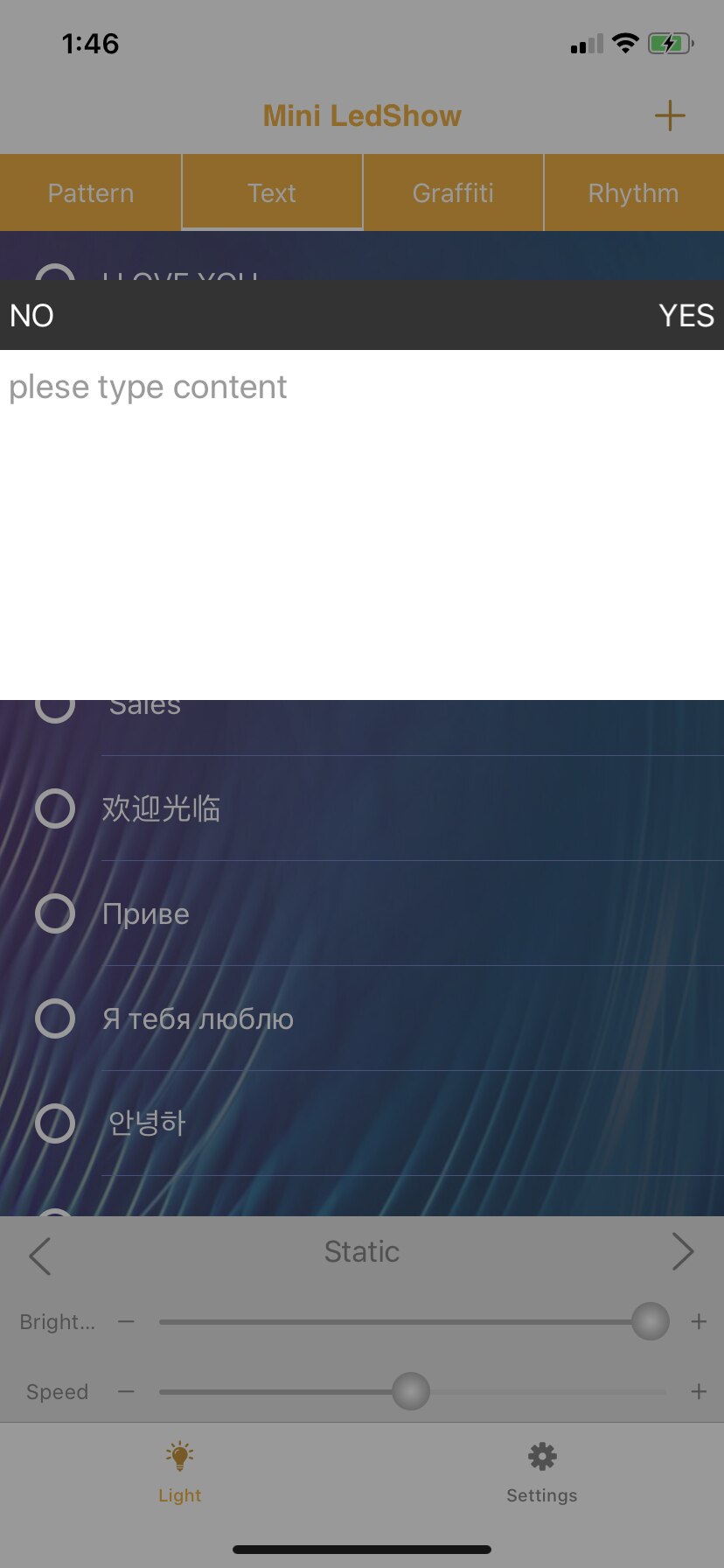The width and height of the screenshot is (724, 1568).
Task: Cancel text entry with NO
Action: pos(32,316)
